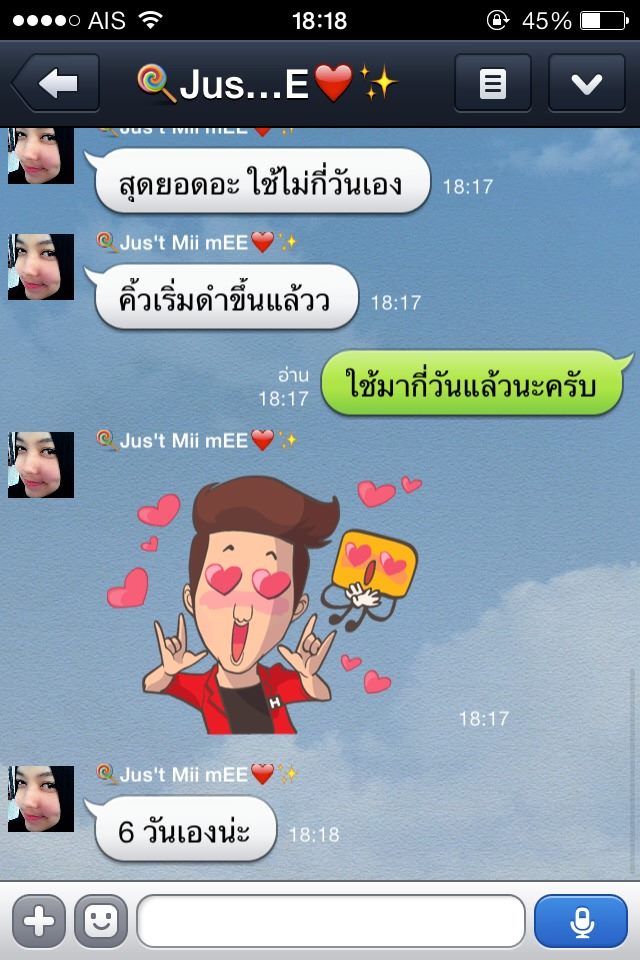Open the plus attachment menu
The height and width of the screenshot is (960, 640).
(x=39, y=921)
